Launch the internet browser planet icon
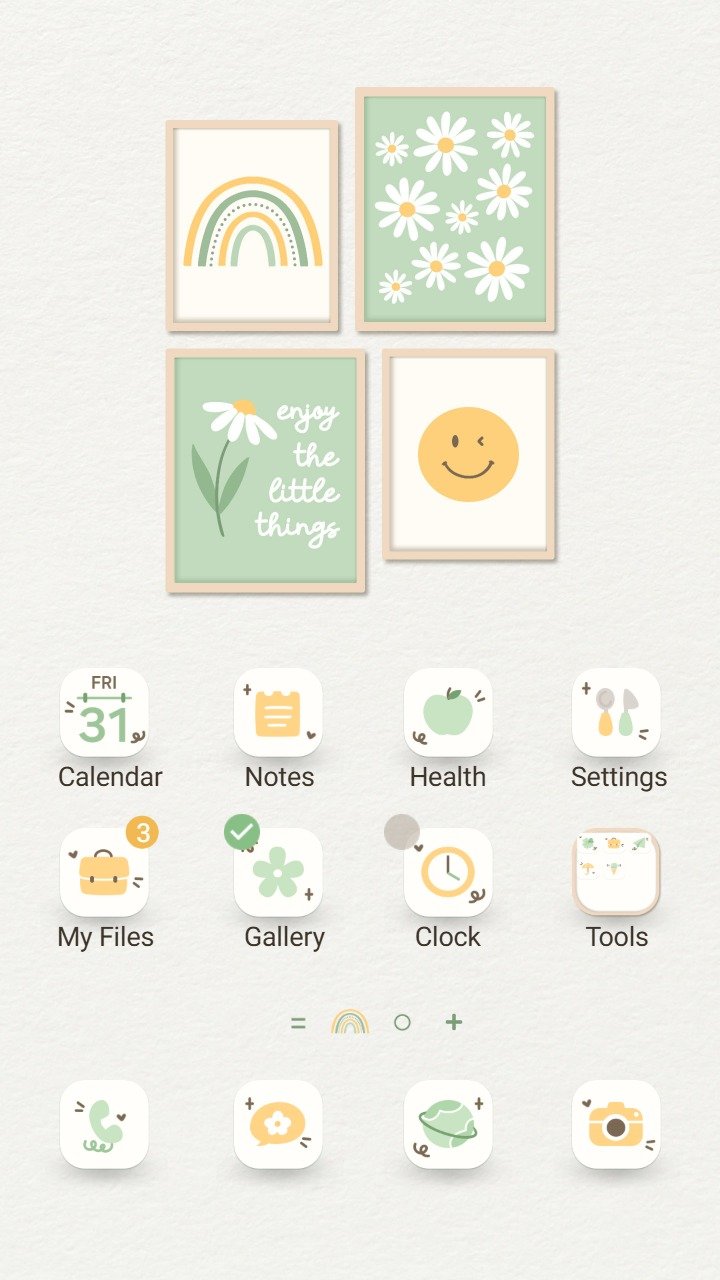 [448, 1124]
